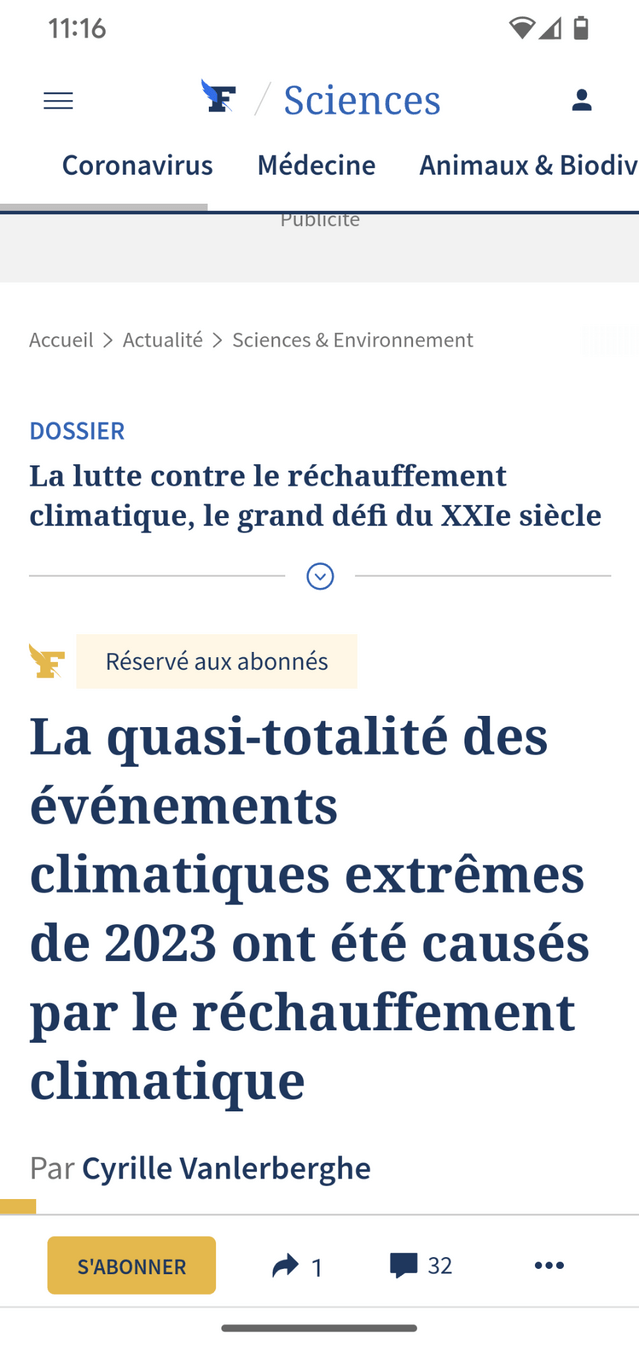This screenshot has width=639, height=1350.
Task: Select the Animaux & Biodiversité tab
Action: (527, 165)
